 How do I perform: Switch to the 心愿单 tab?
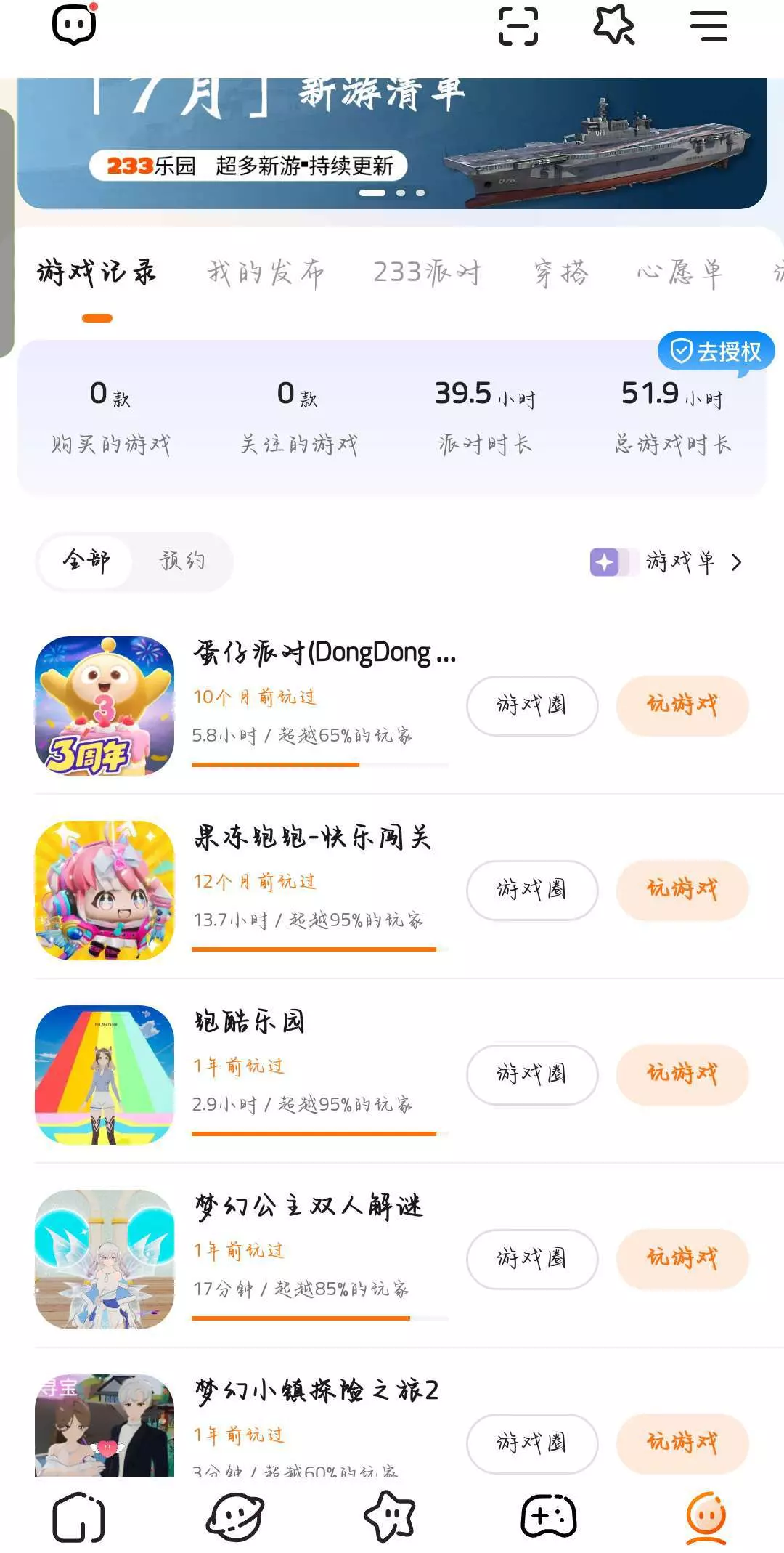pyautogui.click(x=679, y=273)
